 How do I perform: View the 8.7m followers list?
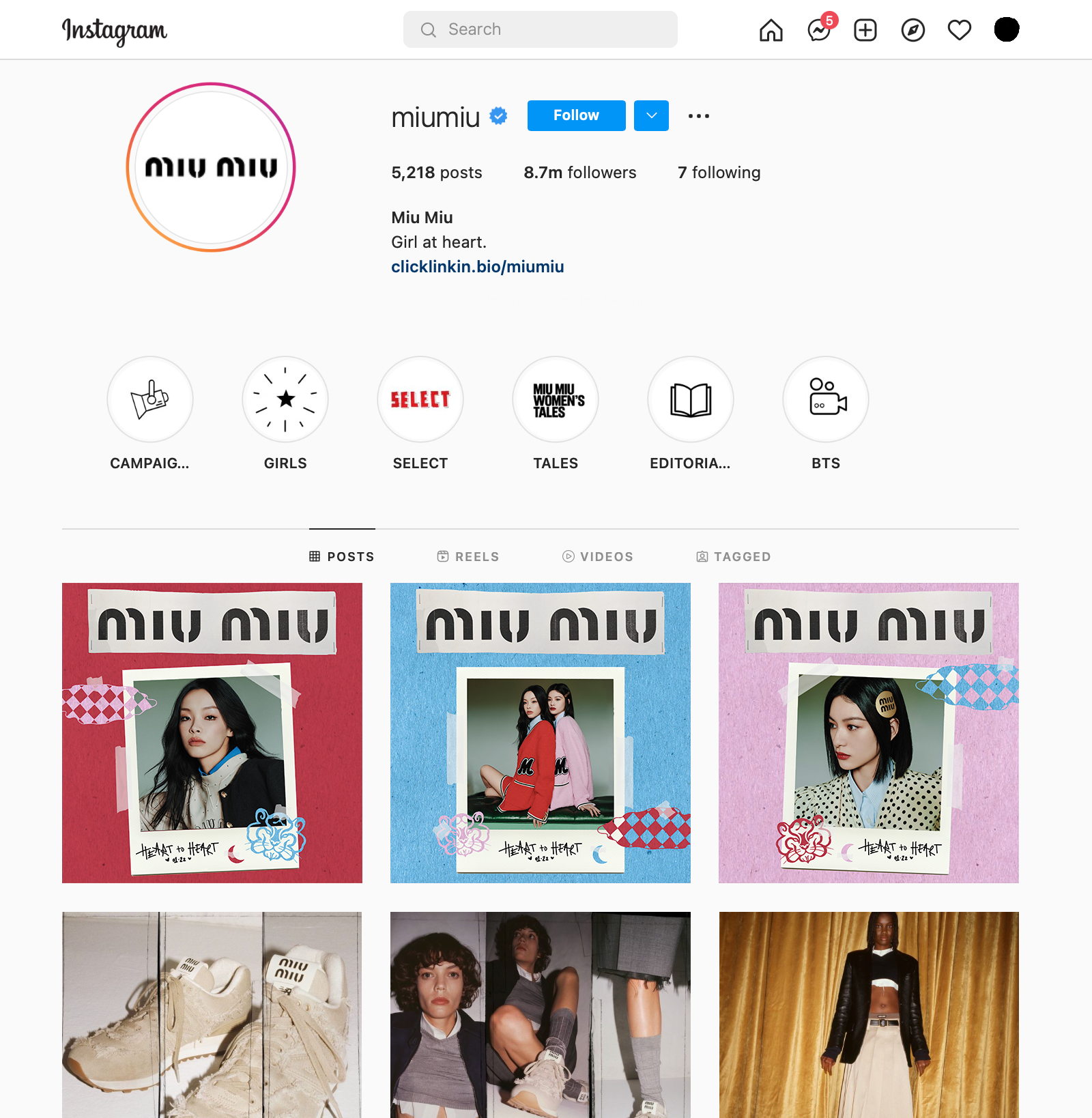[x=579, y=173]
